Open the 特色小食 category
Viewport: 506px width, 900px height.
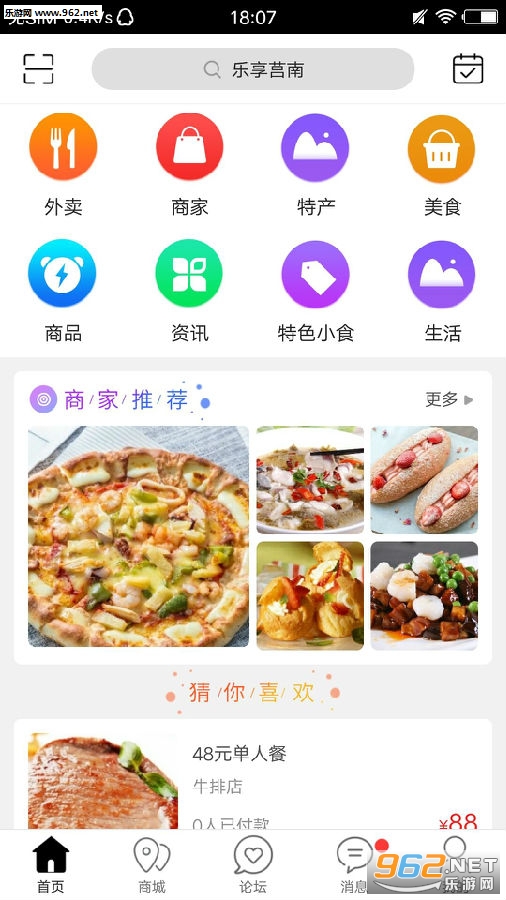(316, 292)
